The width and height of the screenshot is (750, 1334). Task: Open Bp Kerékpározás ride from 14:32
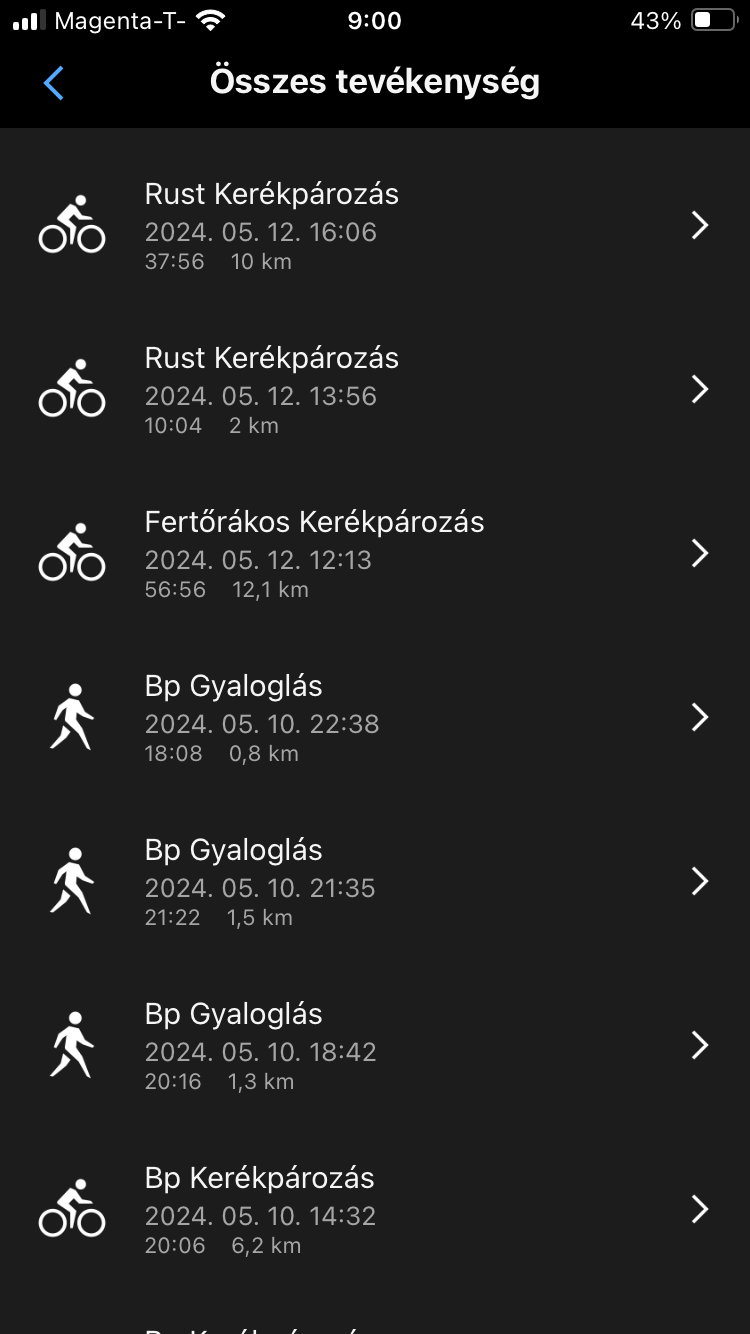pyautogui.click(x=375, y=1210)
